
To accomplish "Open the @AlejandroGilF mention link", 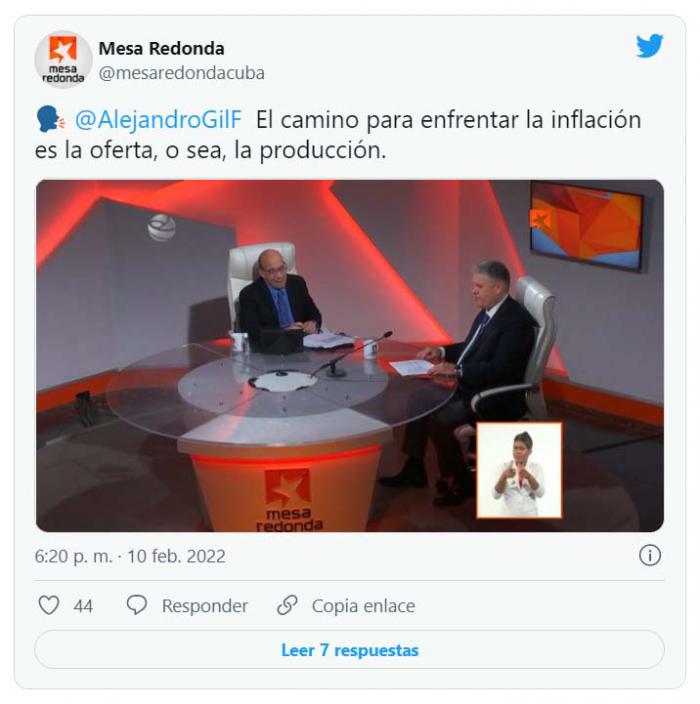I will (157, 120).
